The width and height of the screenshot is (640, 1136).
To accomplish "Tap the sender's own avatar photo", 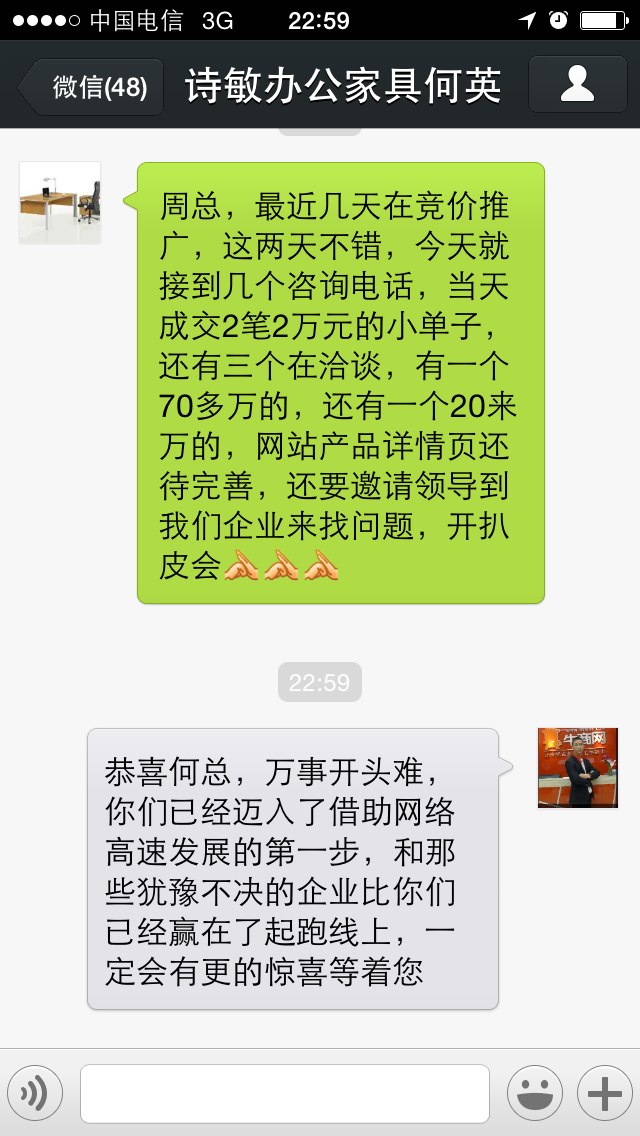I will click(x=578, y=768).
